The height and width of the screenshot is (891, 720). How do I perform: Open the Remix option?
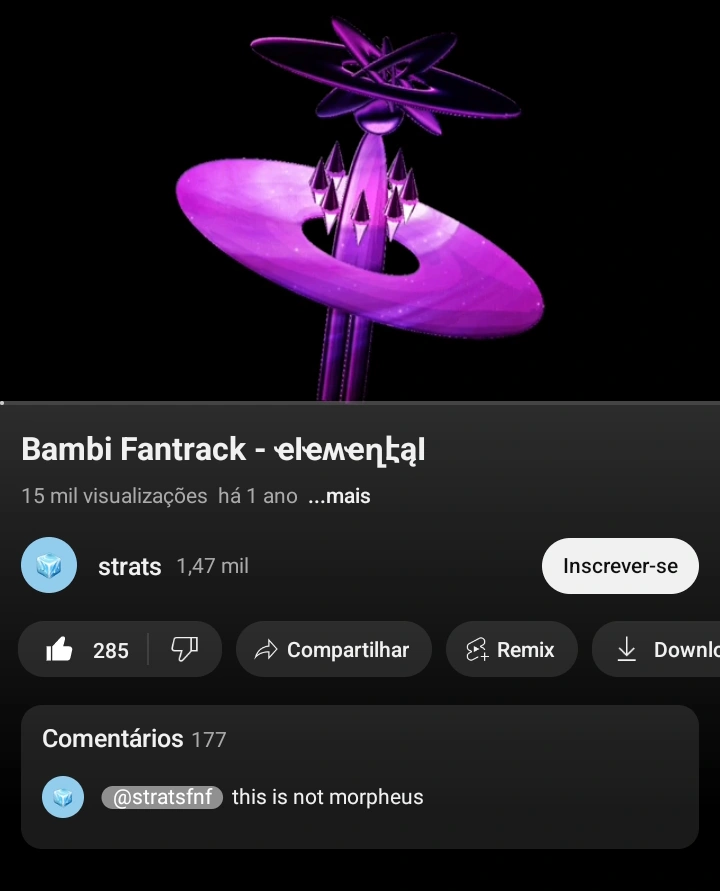point(511,649)
